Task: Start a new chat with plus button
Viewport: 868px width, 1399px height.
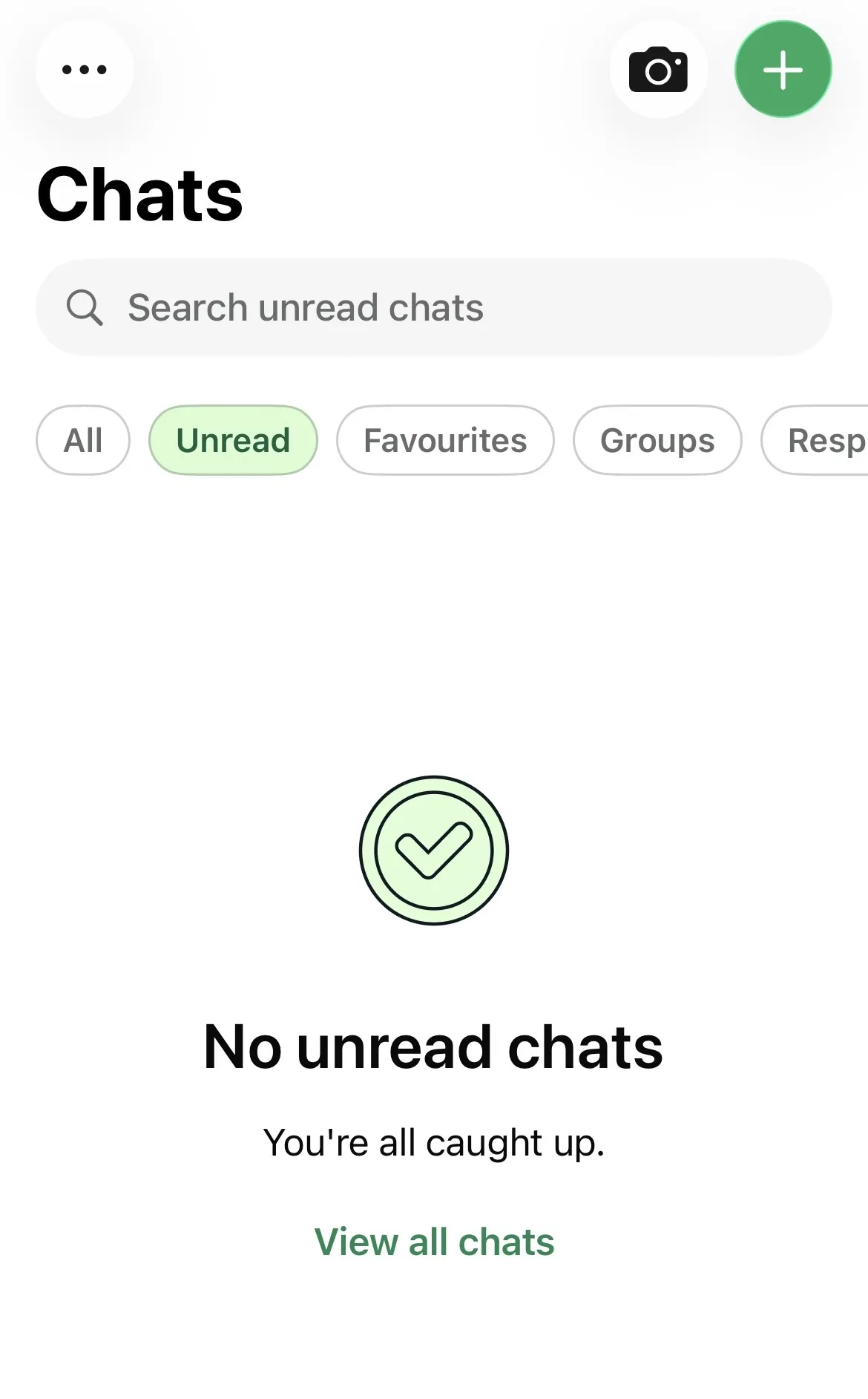Action: coord(783,70)
